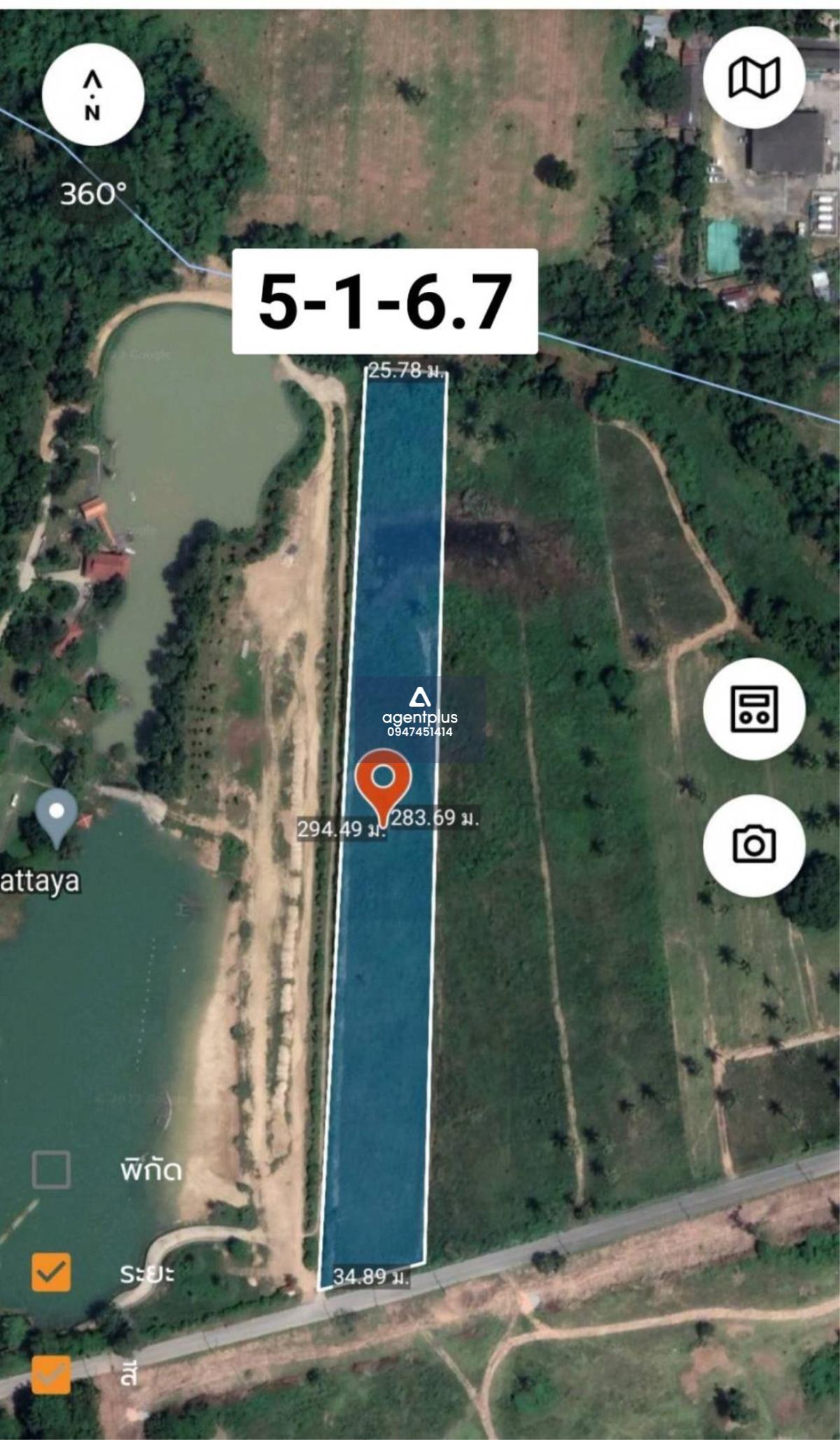This screenshot has height=1440, width=840.
Task: Tap the grey place marker by the lake
Action: coord(57,815)
